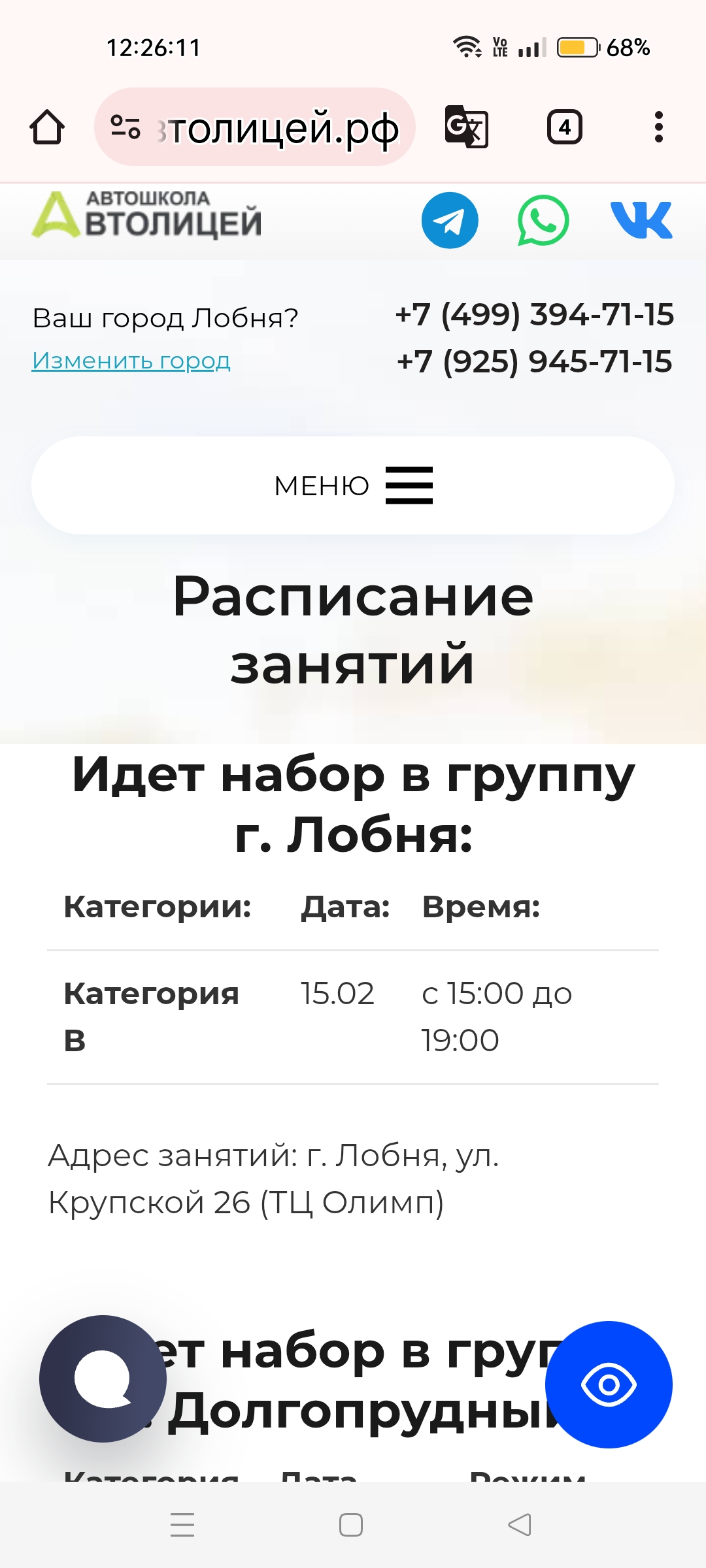The height and width of the screenshot is (1568, 706).
Task: Visit the school's VK page
Action: (x=641, y=220)
